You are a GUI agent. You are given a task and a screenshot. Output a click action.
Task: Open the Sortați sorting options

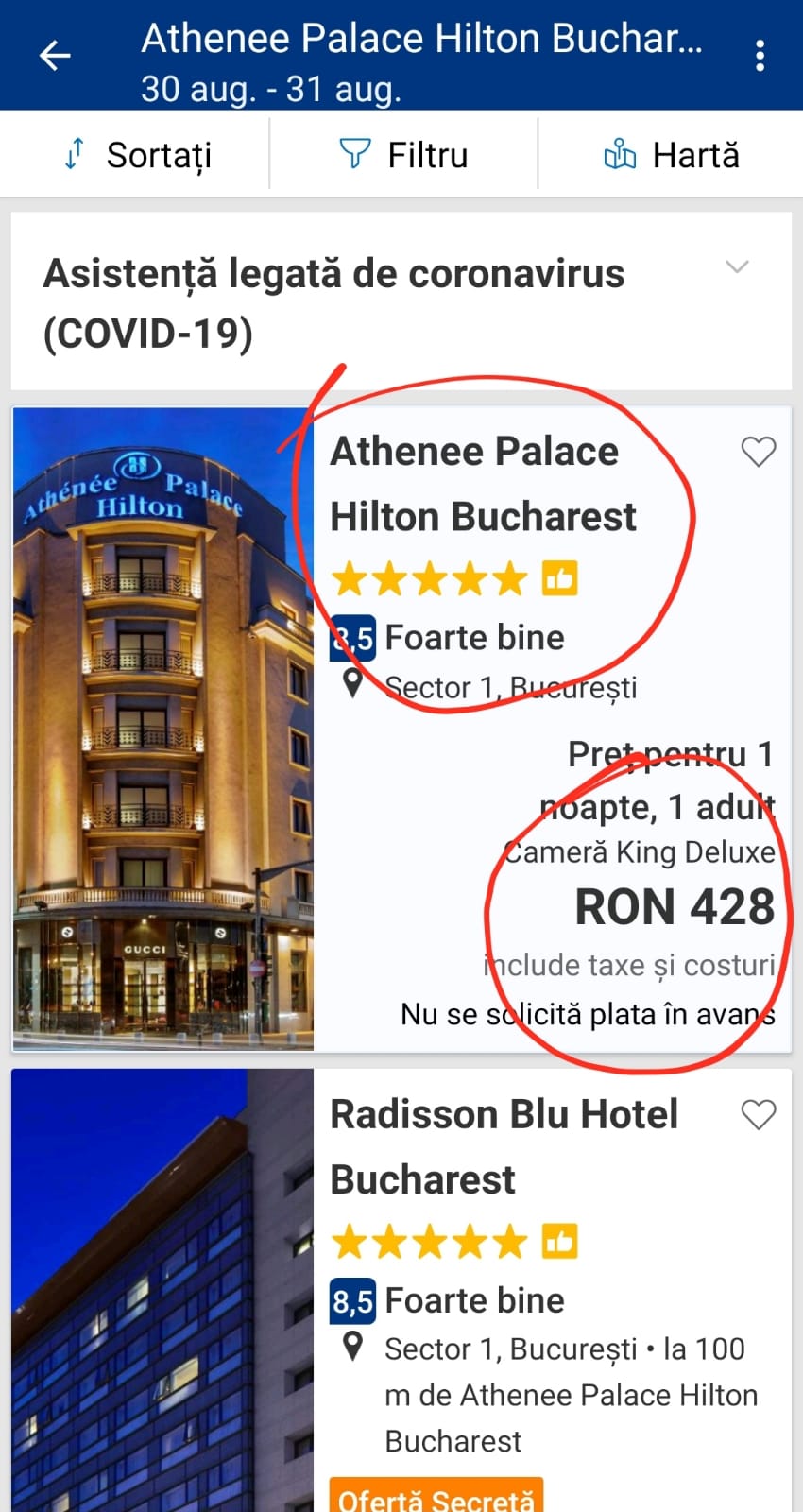(x=137, y=155)
